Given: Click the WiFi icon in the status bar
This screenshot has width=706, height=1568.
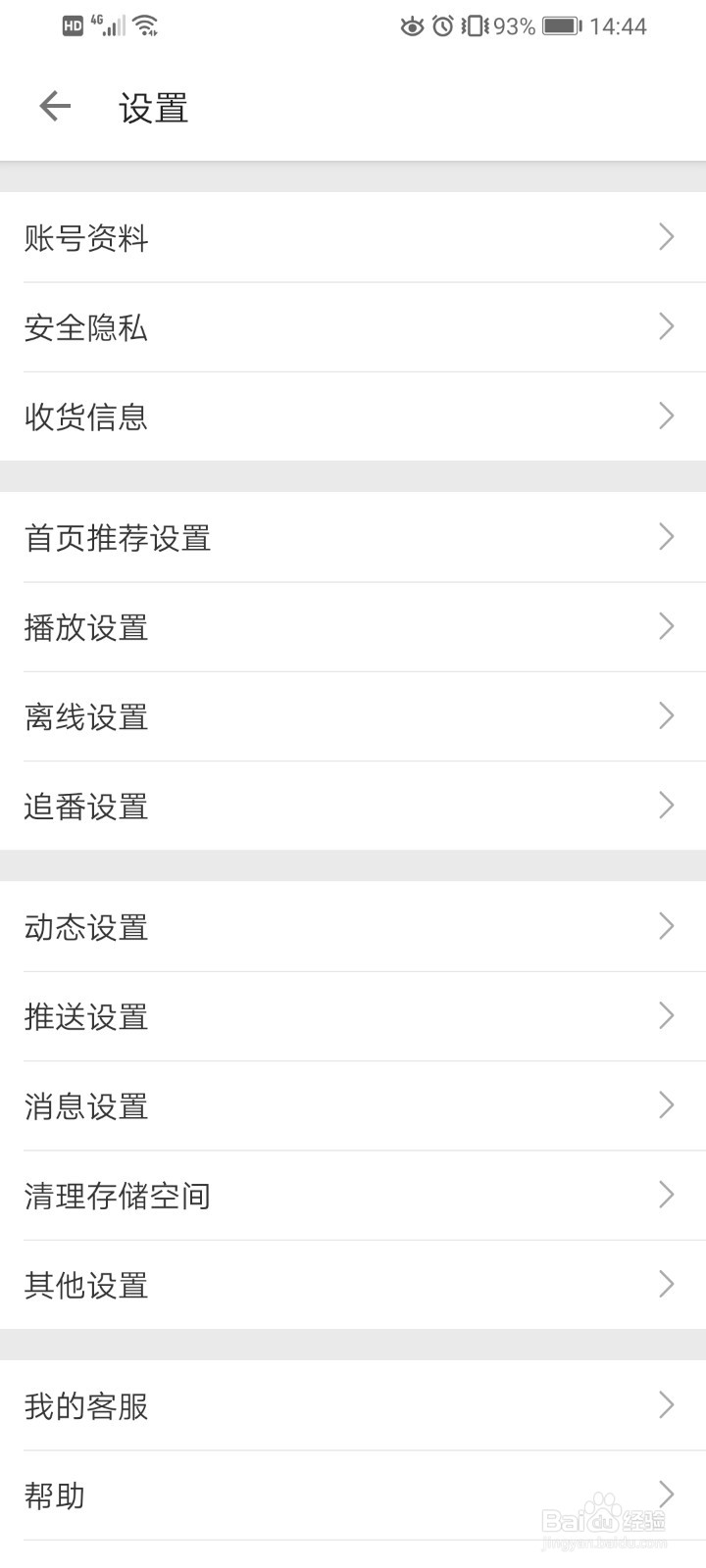Looking at the screenshot, I should [x=145, y=24].
